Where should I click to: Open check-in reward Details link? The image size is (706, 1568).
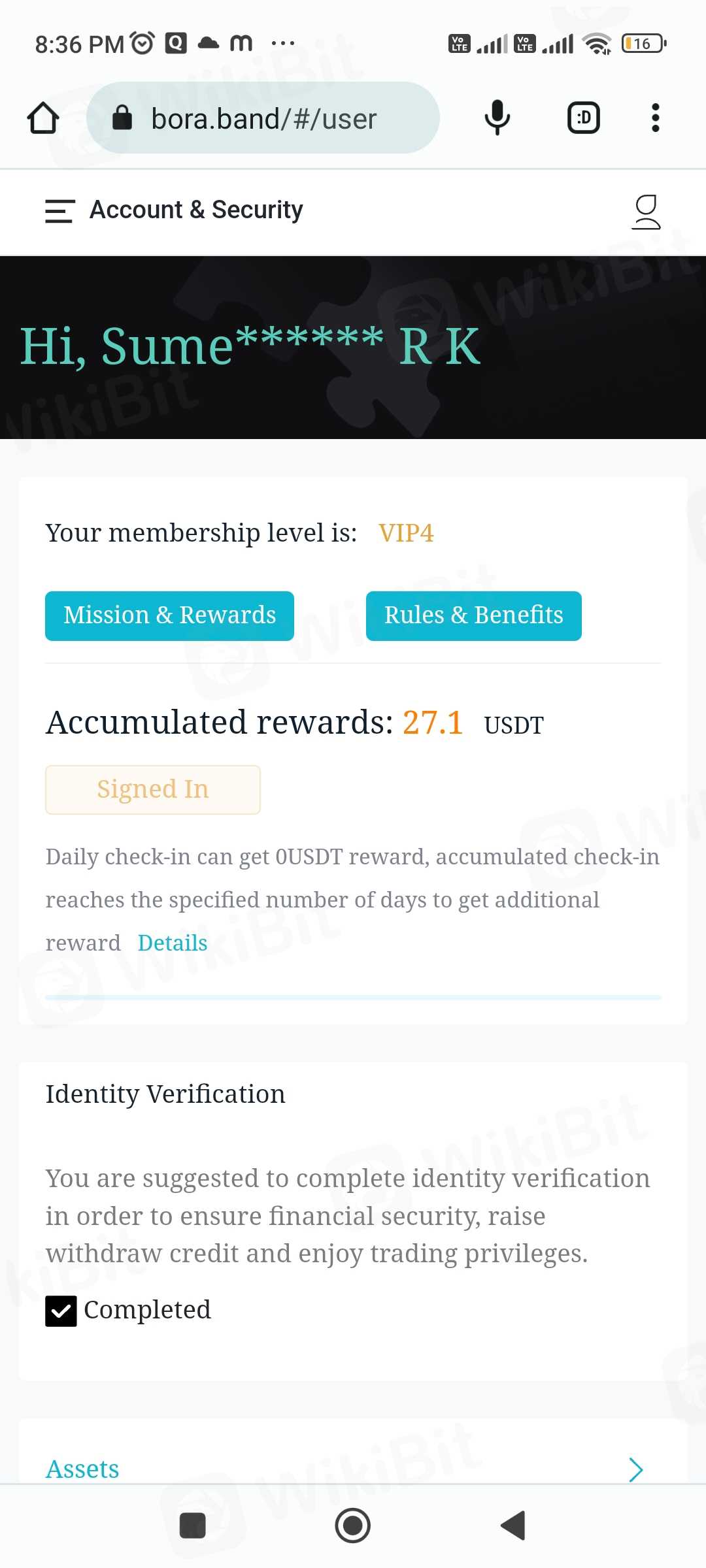tap(172, 943)
